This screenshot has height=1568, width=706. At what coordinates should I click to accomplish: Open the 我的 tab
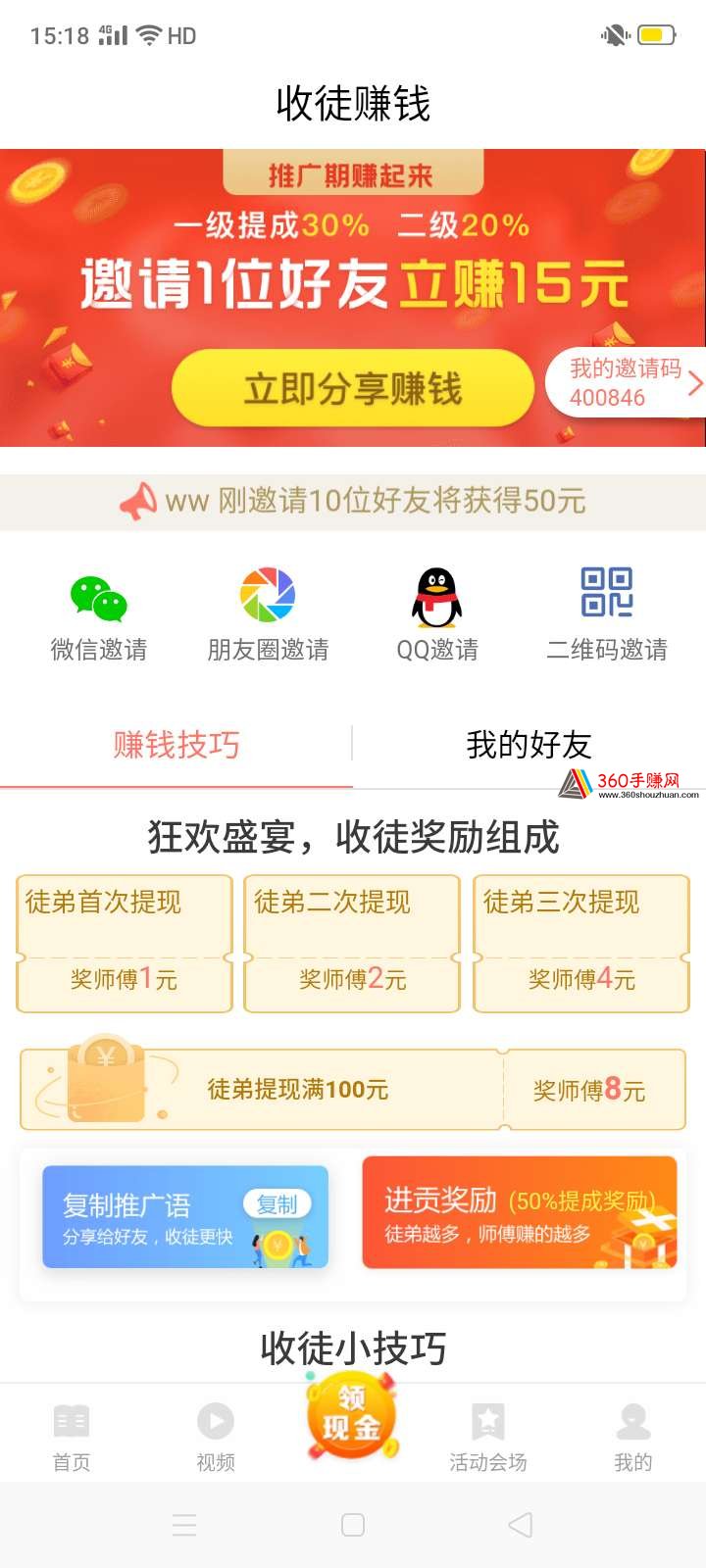(633, 1438)
